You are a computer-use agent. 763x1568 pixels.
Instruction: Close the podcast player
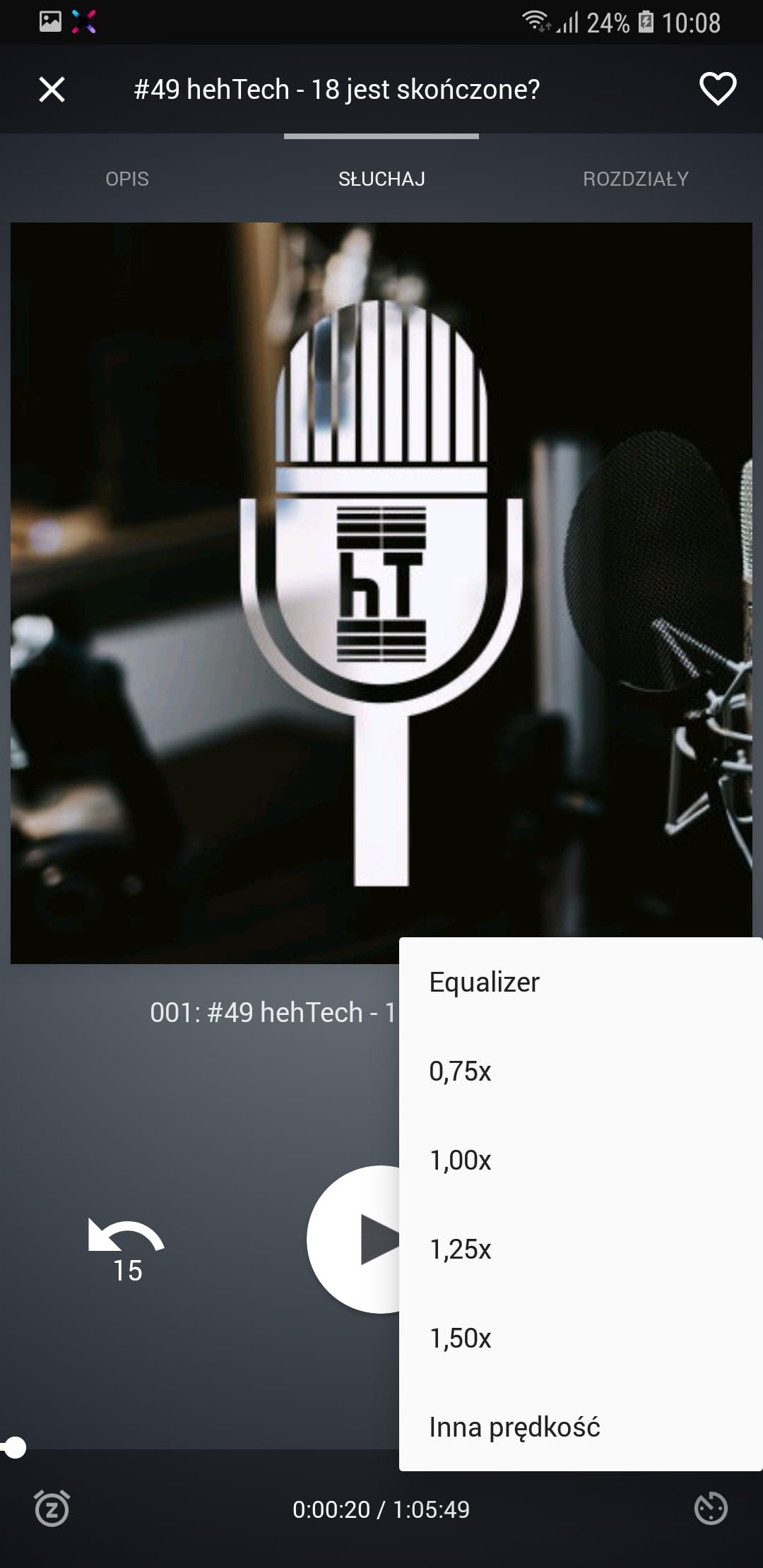52,90
